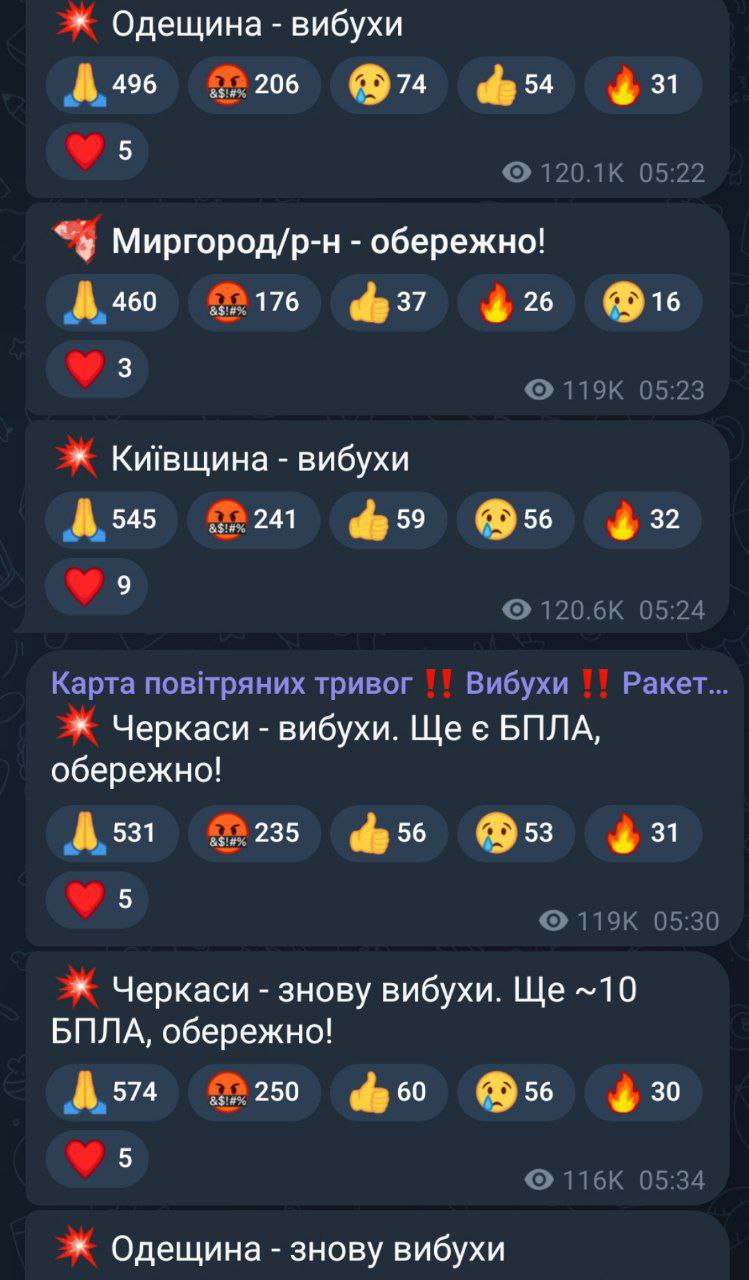Image resolution: width=749 pixels, height=1280 pixels.
Task: Tap thumbs up 60 on Черкаси - знову вибухи
Action: [387, 1092]
